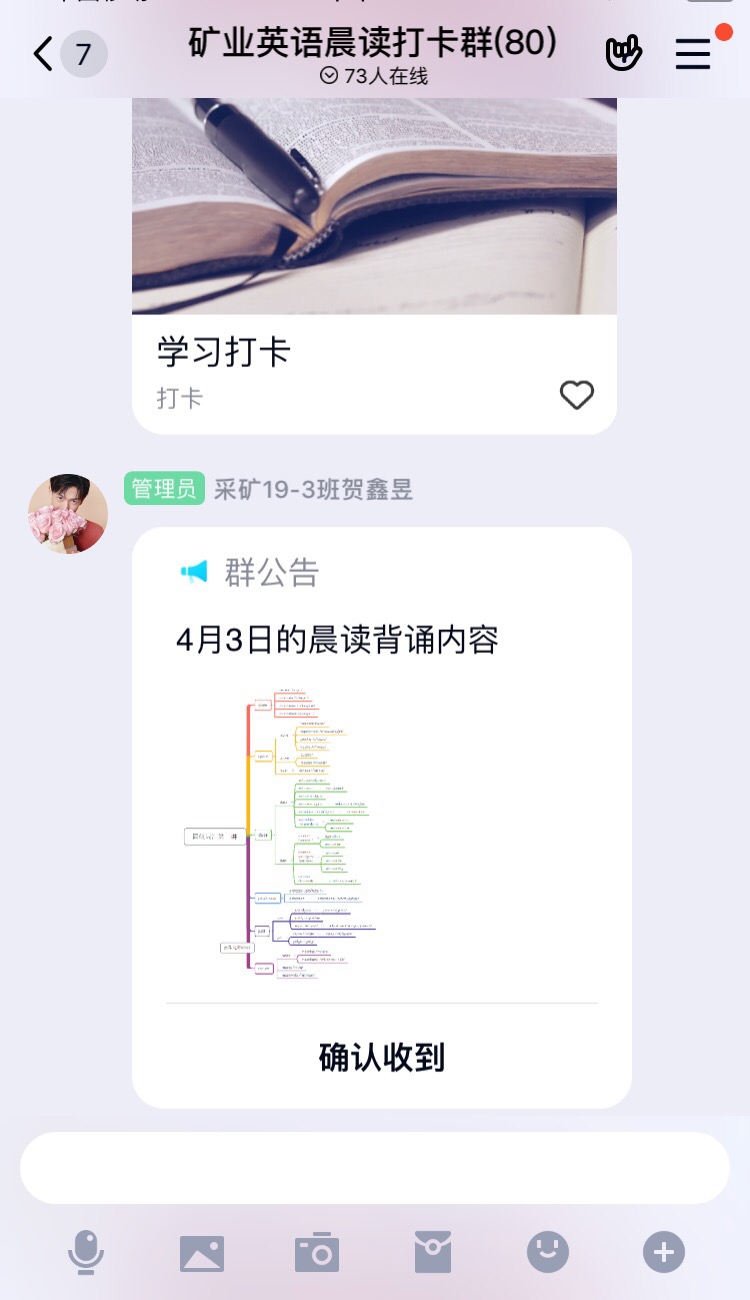Screen dimensions: 750x1300
Task: Open the 学习打卡 check-in card
Action: click(374, 352)
